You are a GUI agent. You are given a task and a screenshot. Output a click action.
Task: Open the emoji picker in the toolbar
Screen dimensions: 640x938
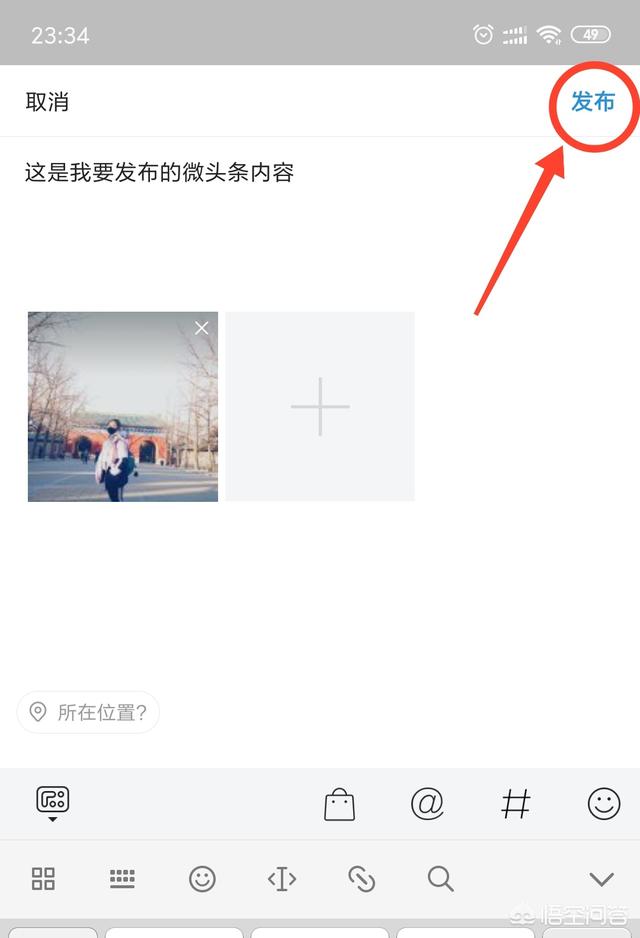pyautogui.click(x=604, y=803)
